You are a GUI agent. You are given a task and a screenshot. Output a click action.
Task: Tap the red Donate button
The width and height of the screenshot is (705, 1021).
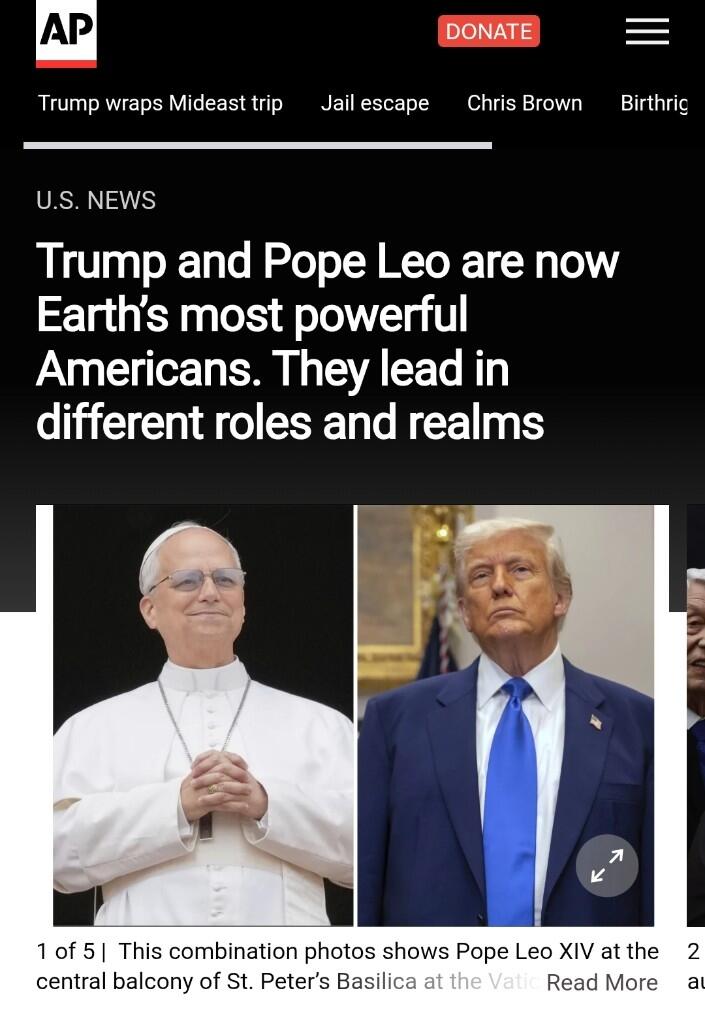coord(488,31)
